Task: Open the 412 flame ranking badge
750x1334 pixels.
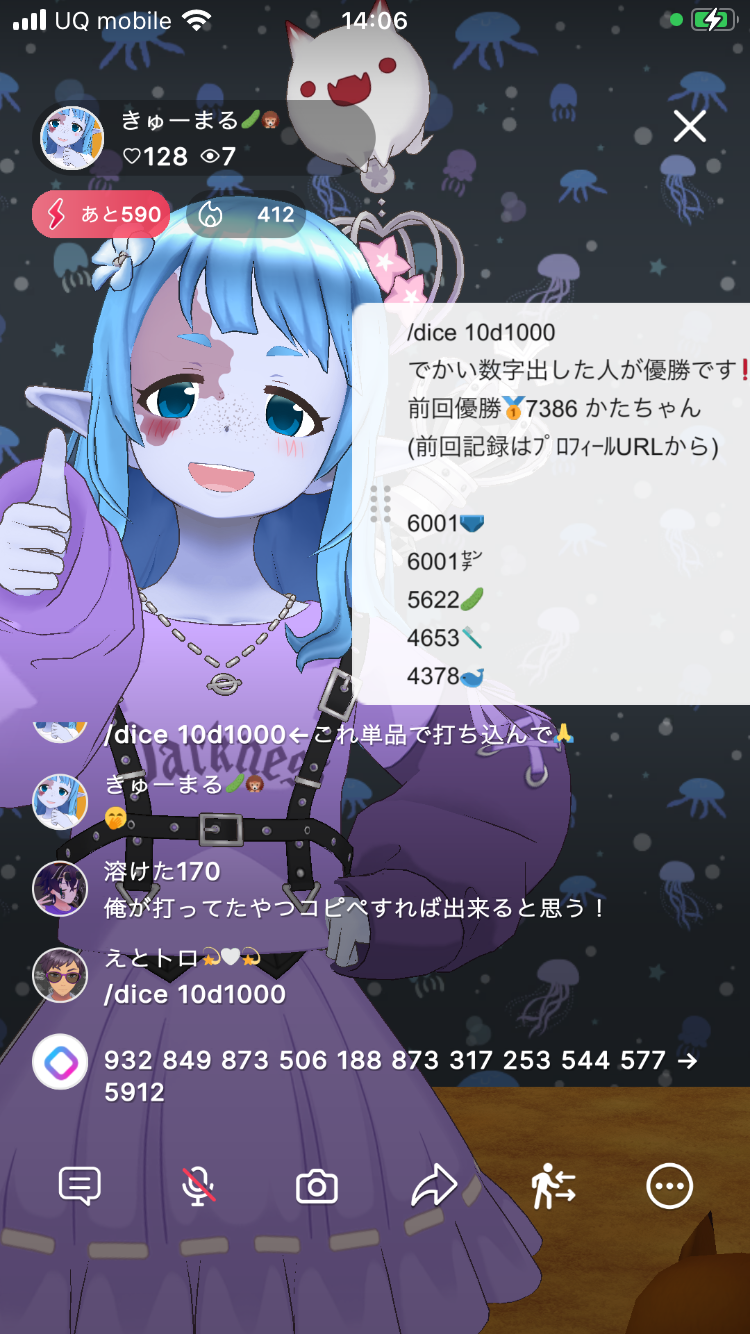Action: (248, 214)
